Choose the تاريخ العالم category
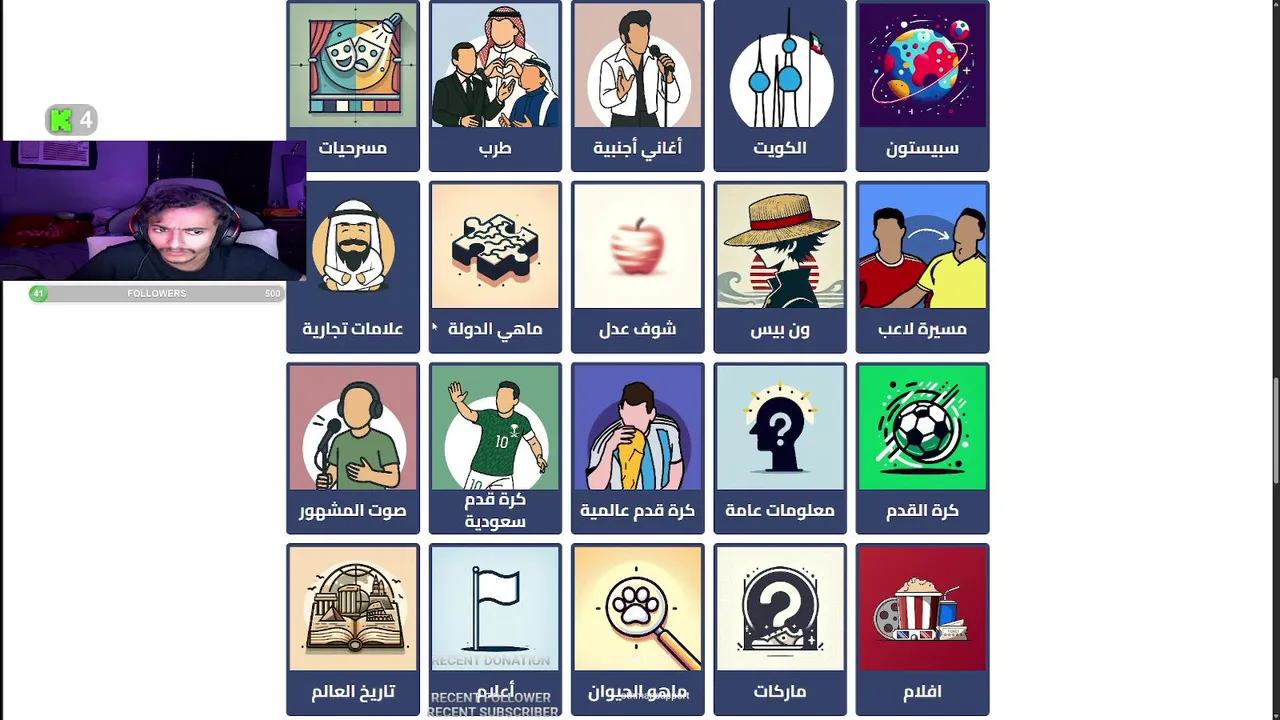 pyautogui.click(x=353, y=628)
